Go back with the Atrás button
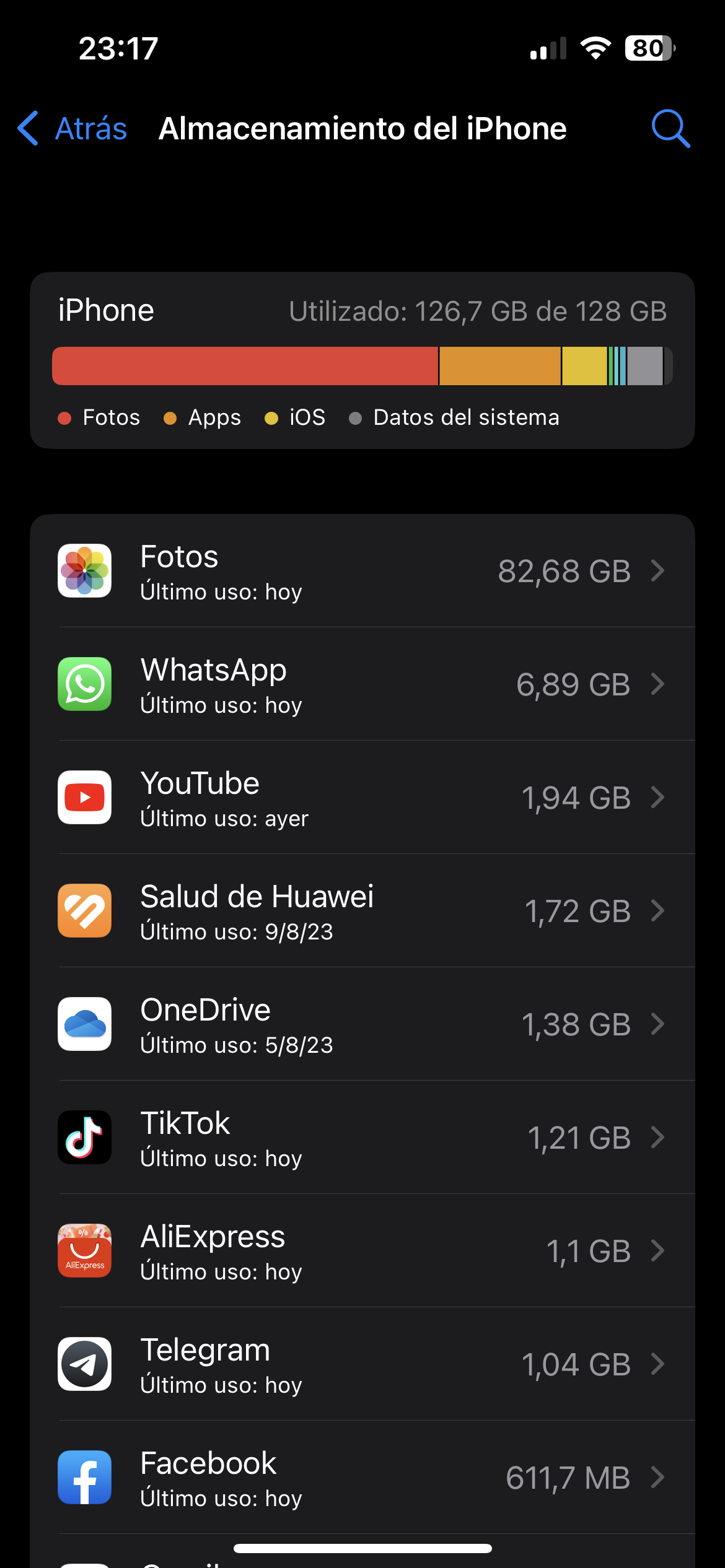Image resolution: width=725 pixels, height=1568 pixels. coord(73,129)
